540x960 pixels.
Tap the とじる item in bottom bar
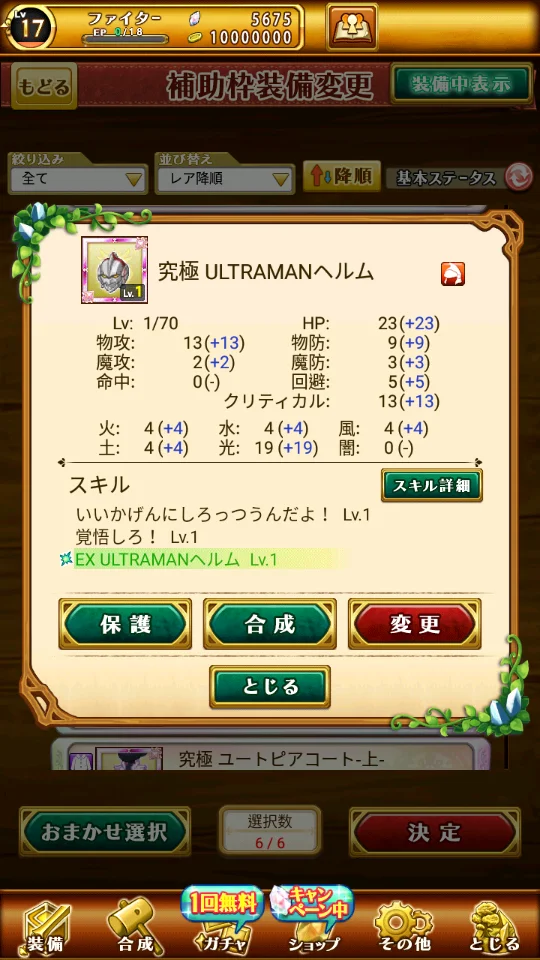(x=495, y=926)
